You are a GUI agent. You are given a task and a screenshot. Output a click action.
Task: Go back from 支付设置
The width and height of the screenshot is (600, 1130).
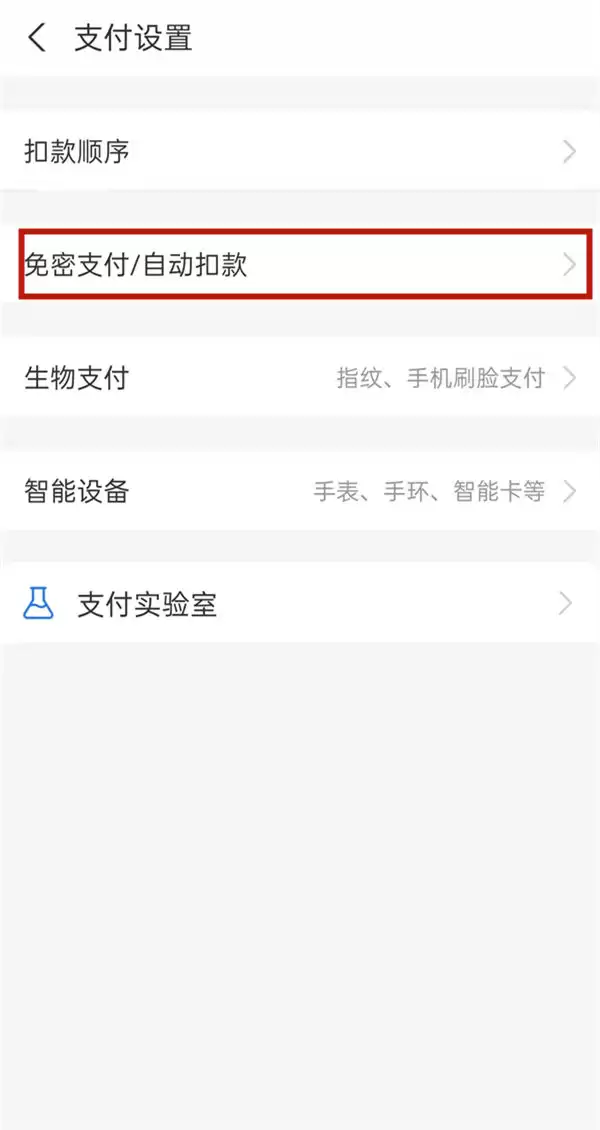pos(37,39)
